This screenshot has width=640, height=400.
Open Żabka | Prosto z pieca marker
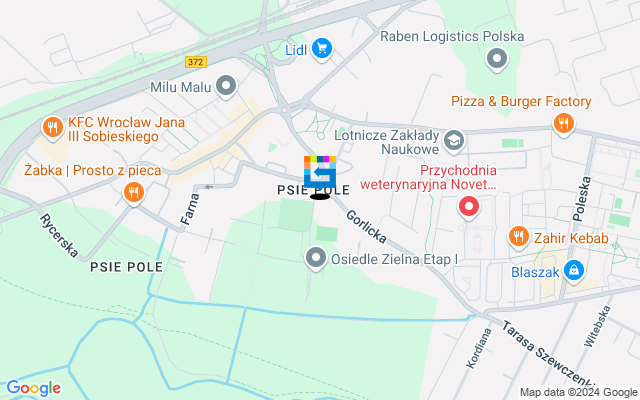(133, 193)
